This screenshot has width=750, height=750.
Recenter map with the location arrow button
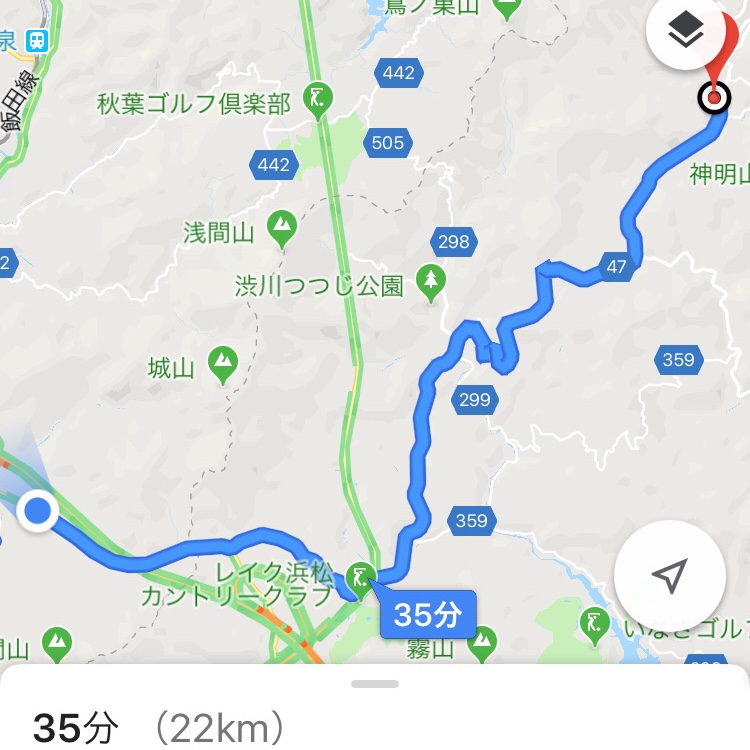pyautogui.click(x=669, y=575)
